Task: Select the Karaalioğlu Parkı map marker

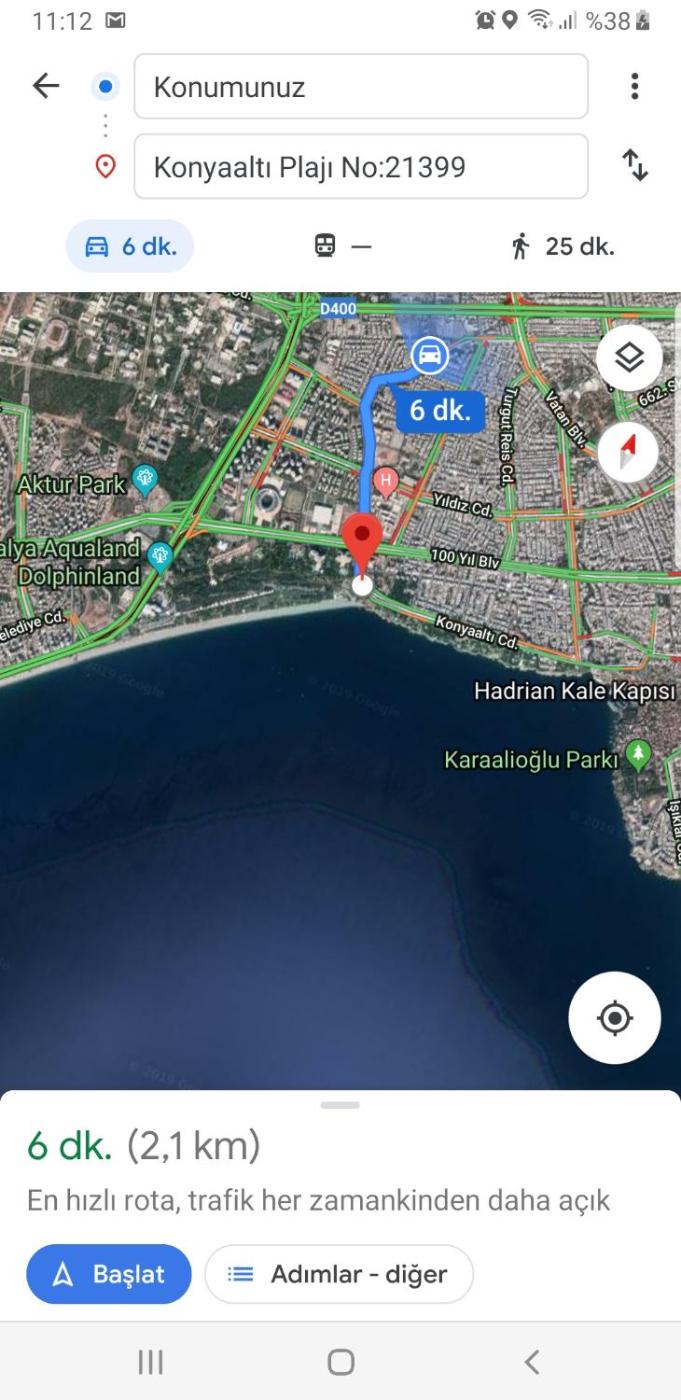Action: [637, 756]
